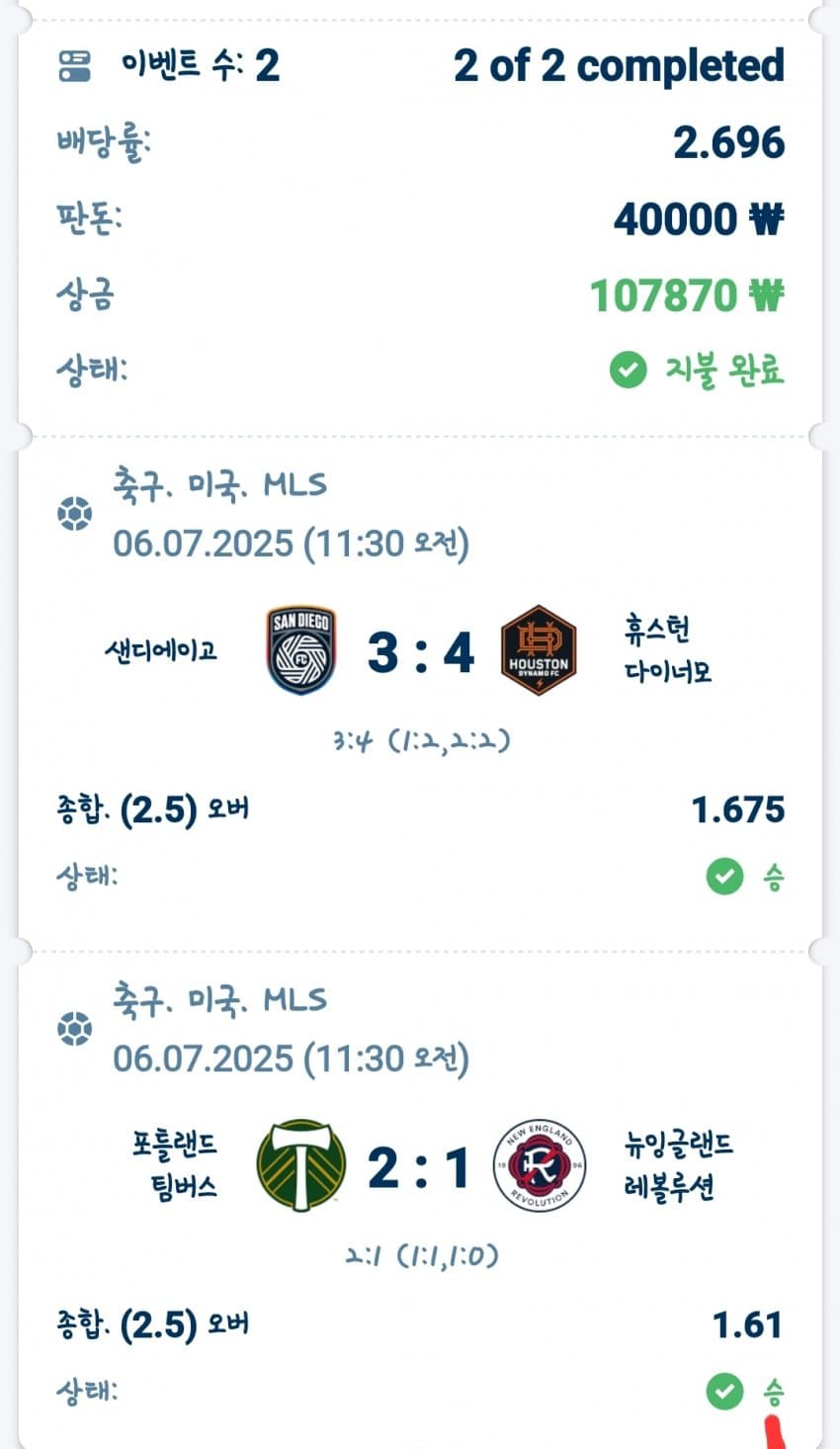Open the San Diego vs Houston Dynamo match
The width and height of the screenshot is (840, 1449).
point(420,652)
